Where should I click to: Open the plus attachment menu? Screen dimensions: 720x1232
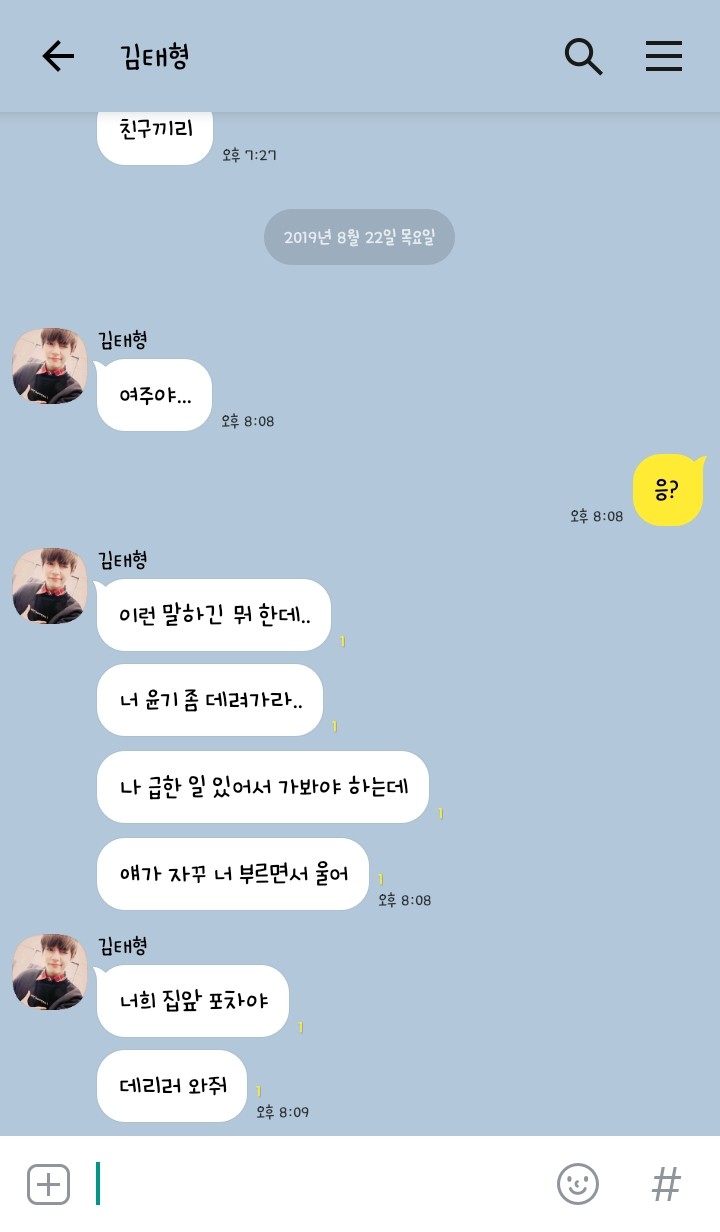coord(48,1184)
